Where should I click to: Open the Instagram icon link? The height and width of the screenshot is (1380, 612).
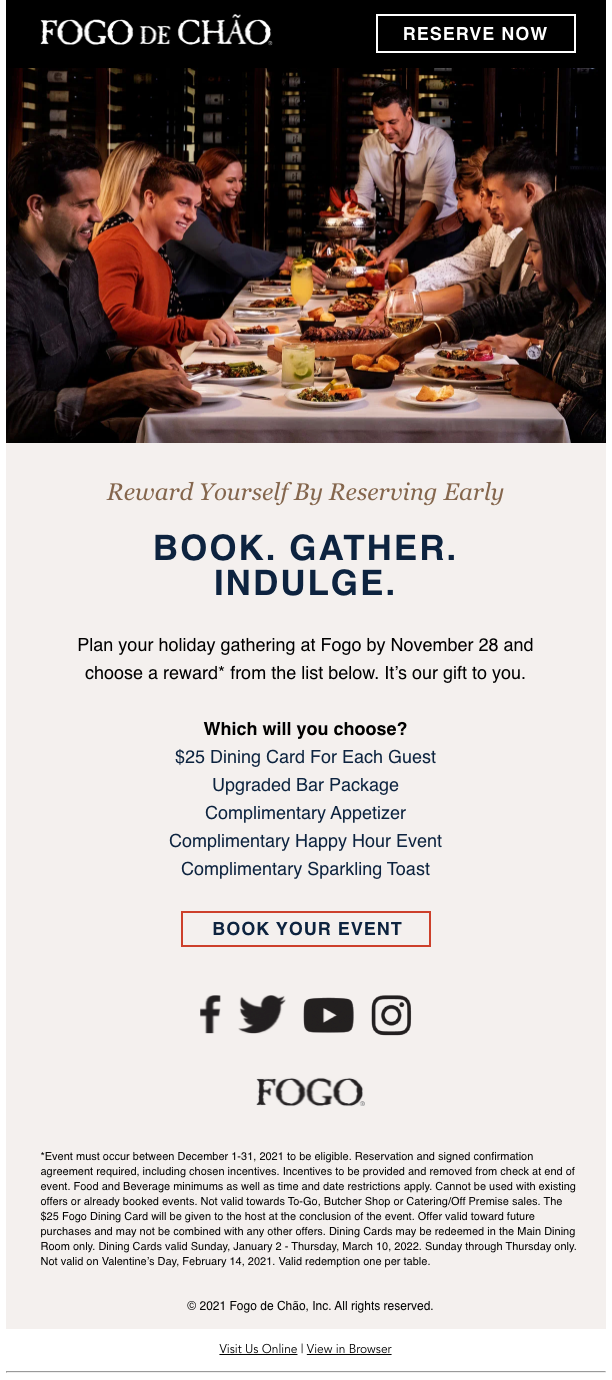pyautogui.click(x=391, y=1015)
